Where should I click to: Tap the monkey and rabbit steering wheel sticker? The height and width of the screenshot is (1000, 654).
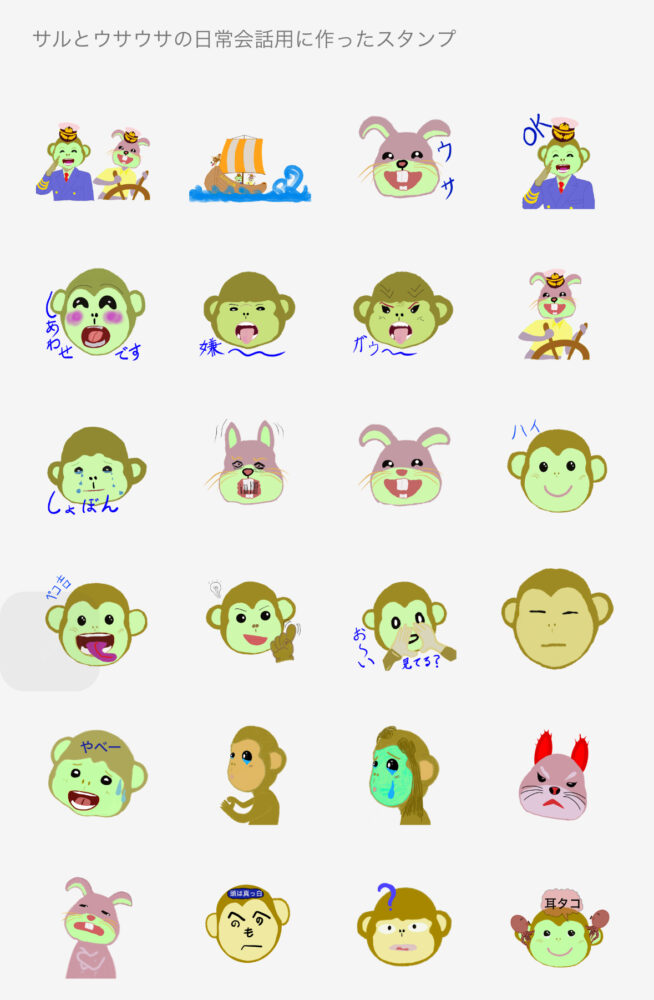(x=96, y=163)
